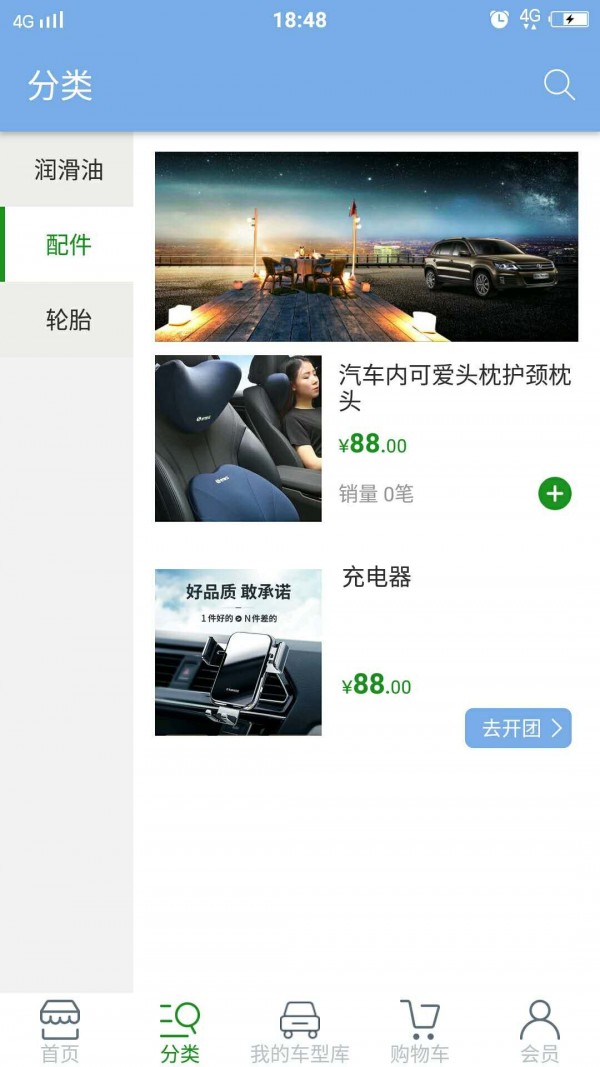Add the headrest pillow to cart
The height and width of the screenshot is (1067, 600).
(x=555, y=493)
